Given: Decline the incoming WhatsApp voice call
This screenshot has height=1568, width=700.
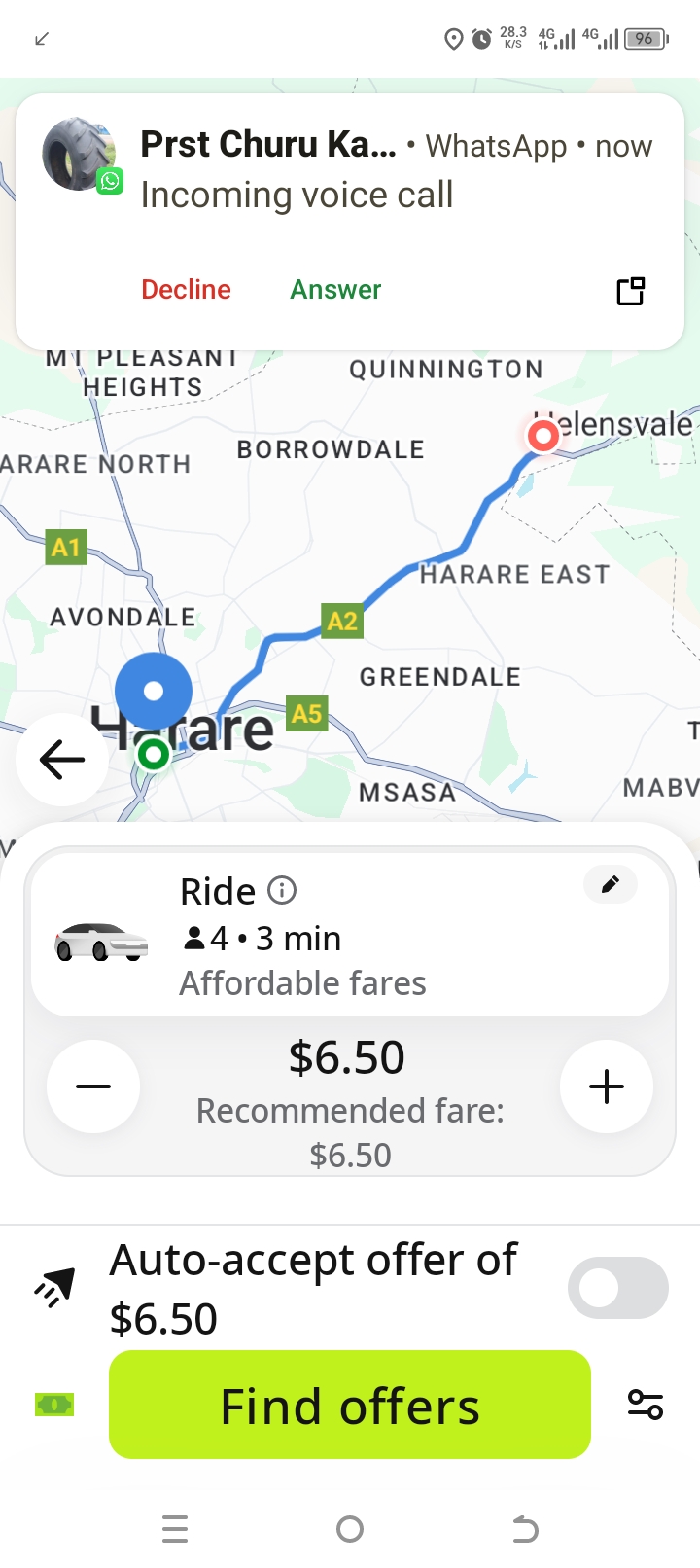Looking at the screenshot, I should [x=186, y=290].
